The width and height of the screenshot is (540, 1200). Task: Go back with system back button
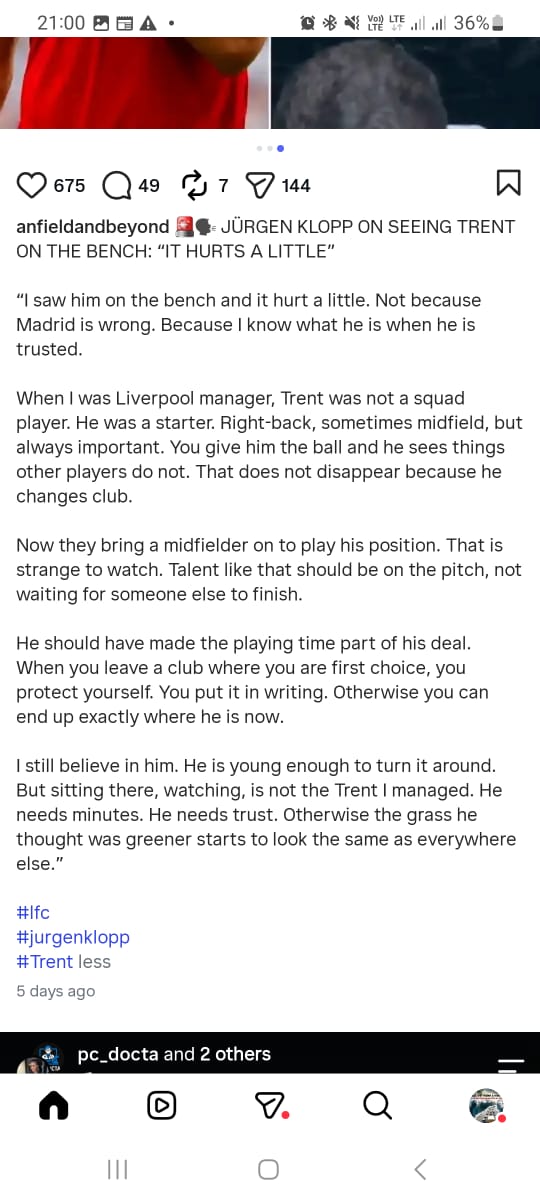pos(420,1168)
